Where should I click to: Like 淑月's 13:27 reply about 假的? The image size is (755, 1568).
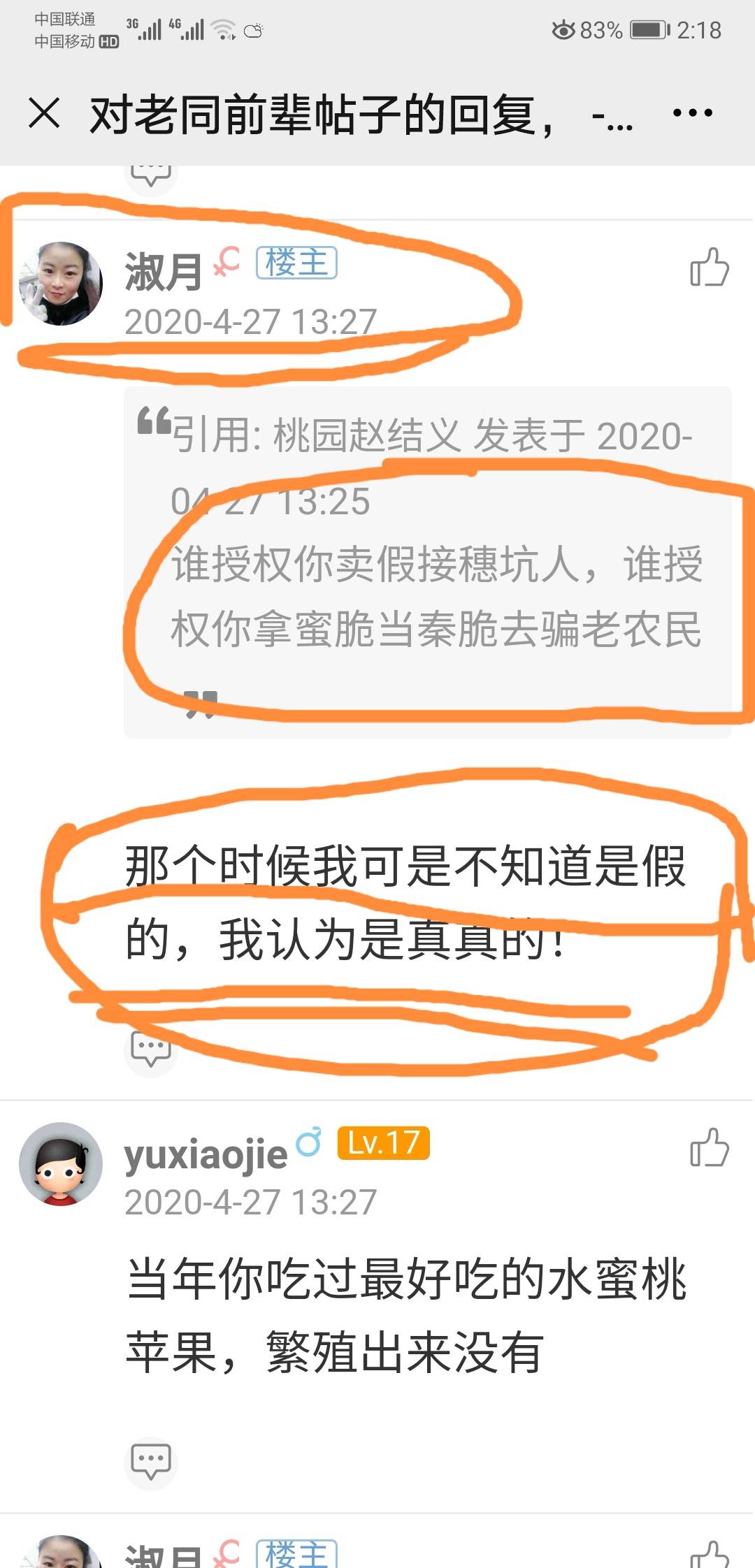click(710, 268)
